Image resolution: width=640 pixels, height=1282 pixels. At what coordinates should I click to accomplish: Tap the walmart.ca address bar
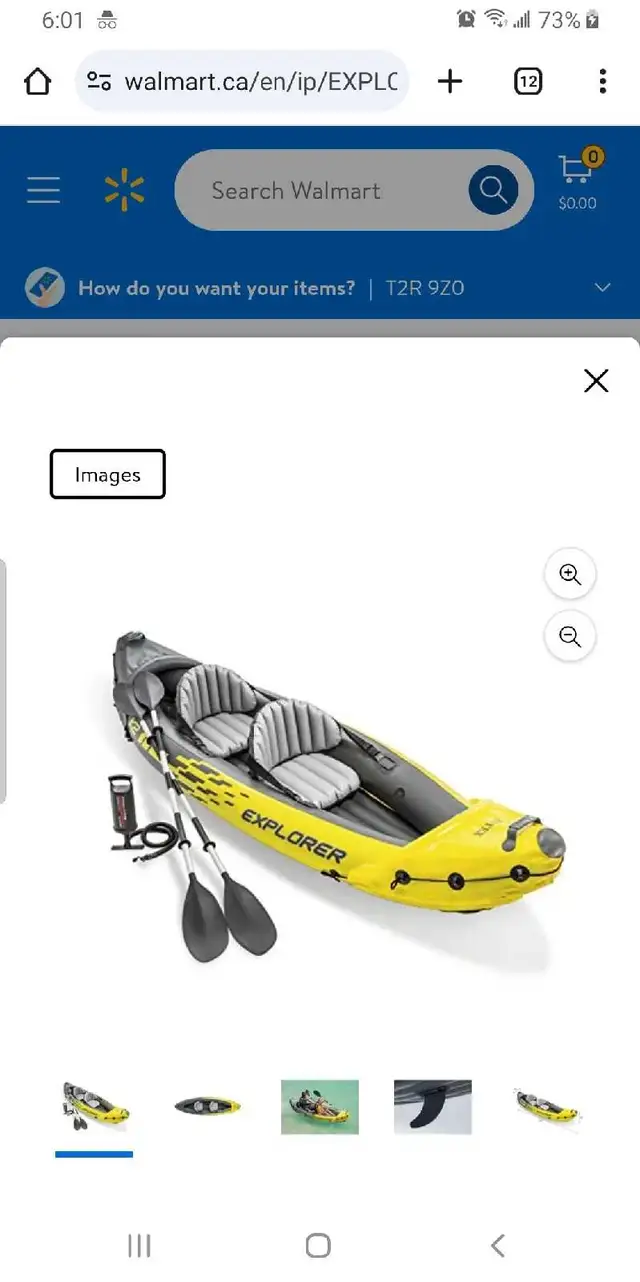[x=242, y=81]
